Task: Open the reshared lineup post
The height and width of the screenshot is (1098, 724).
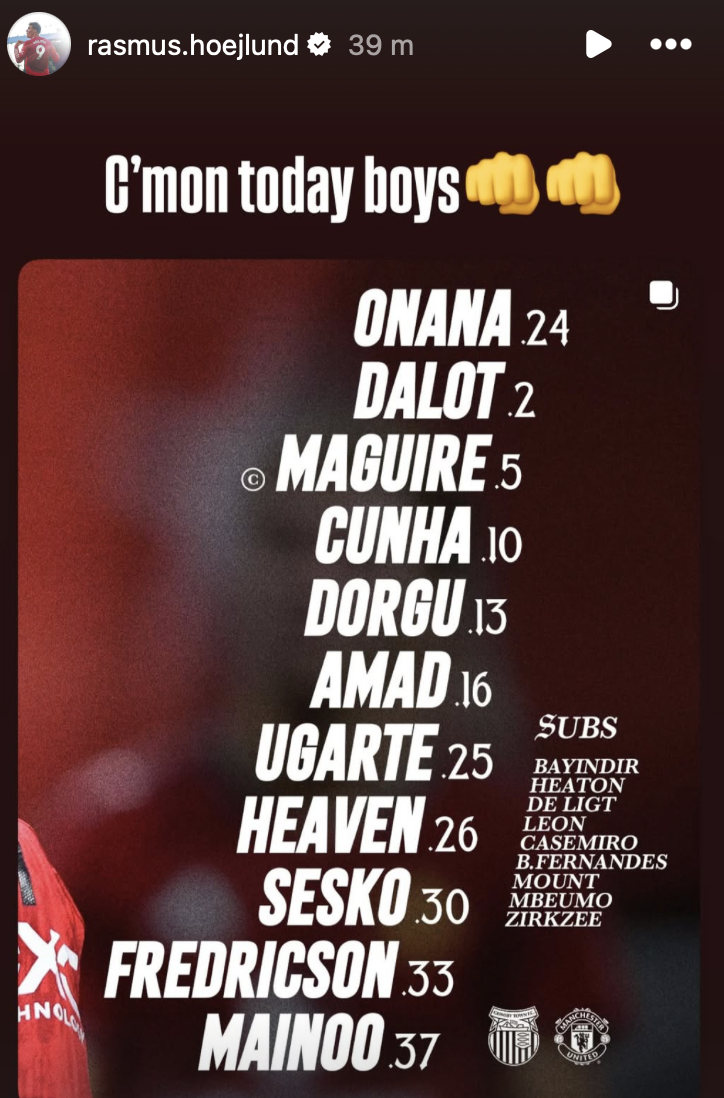Action: click(x=360, y=670)
